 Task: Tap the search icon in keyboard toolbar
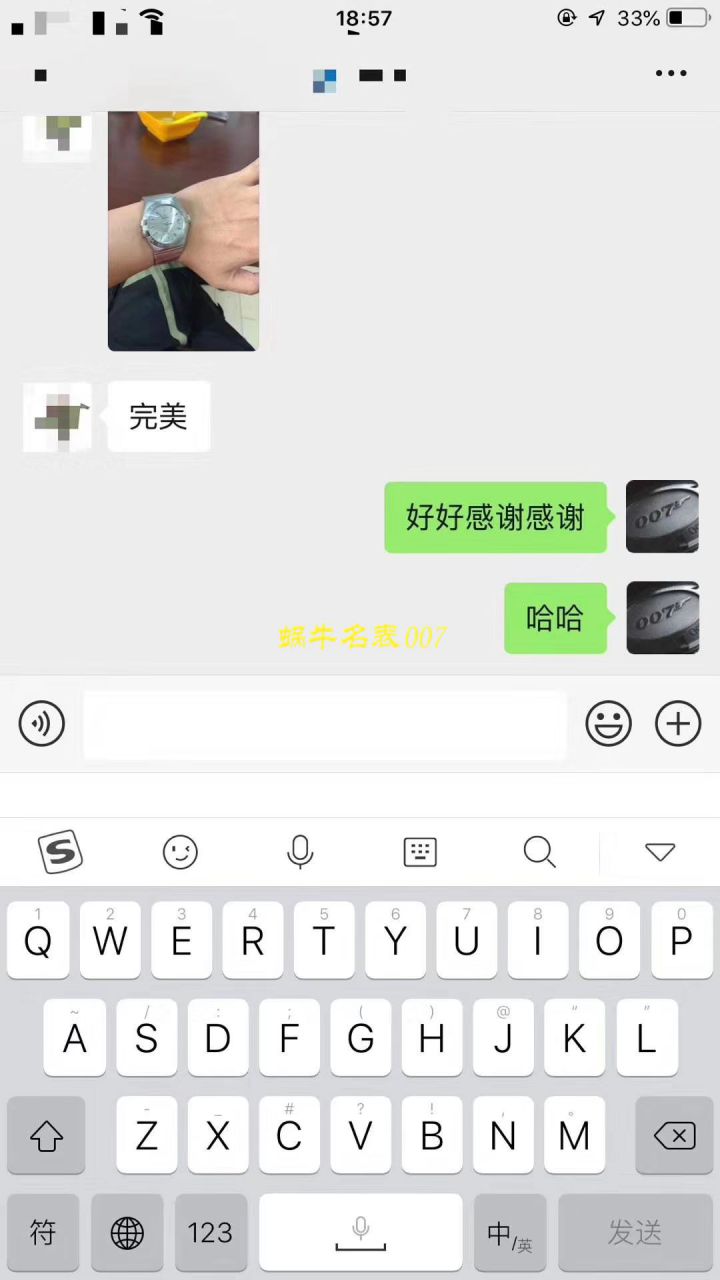click(540, 851)
